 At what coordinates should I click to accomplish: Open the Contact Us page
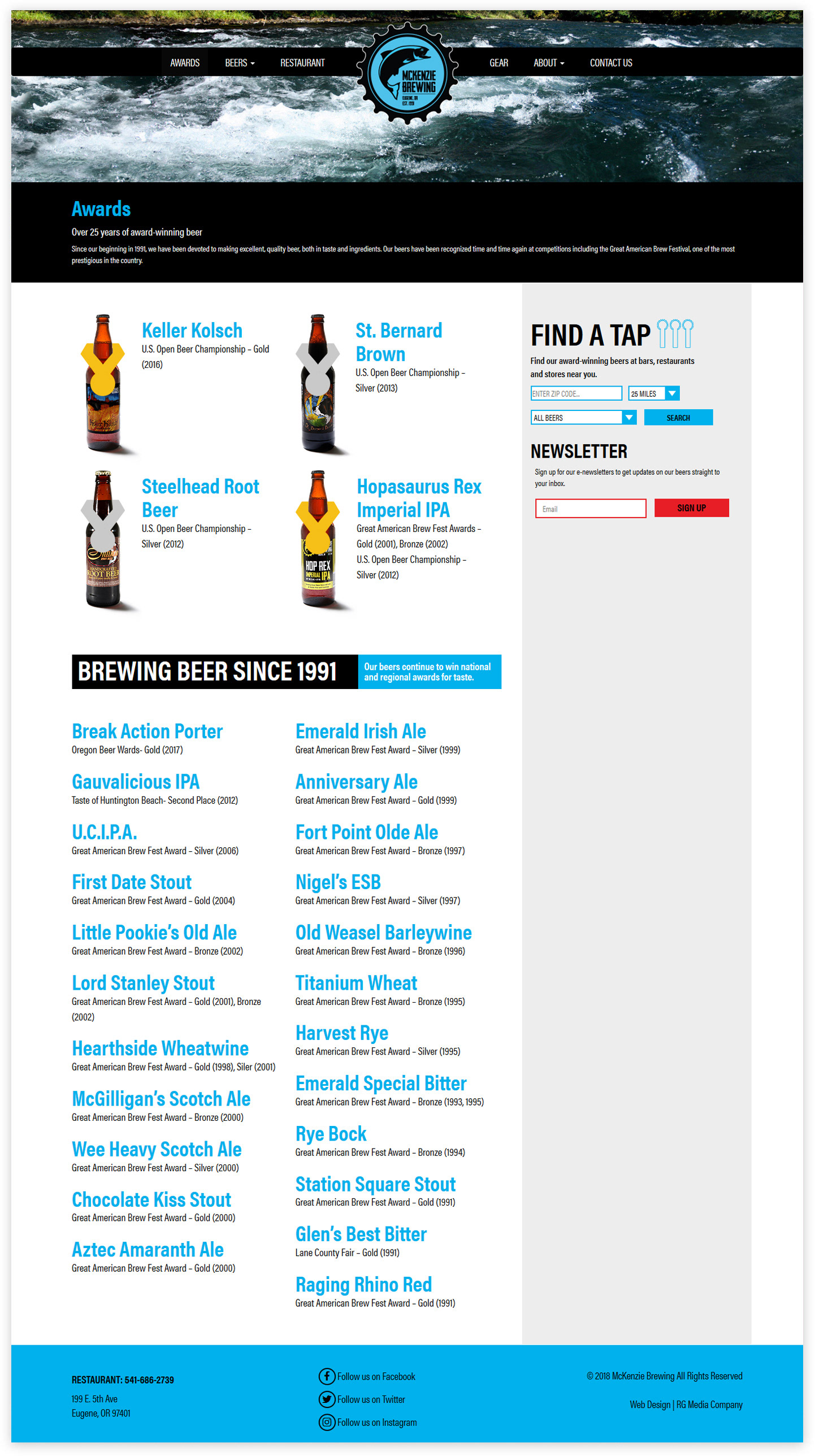tap(611, 63)
